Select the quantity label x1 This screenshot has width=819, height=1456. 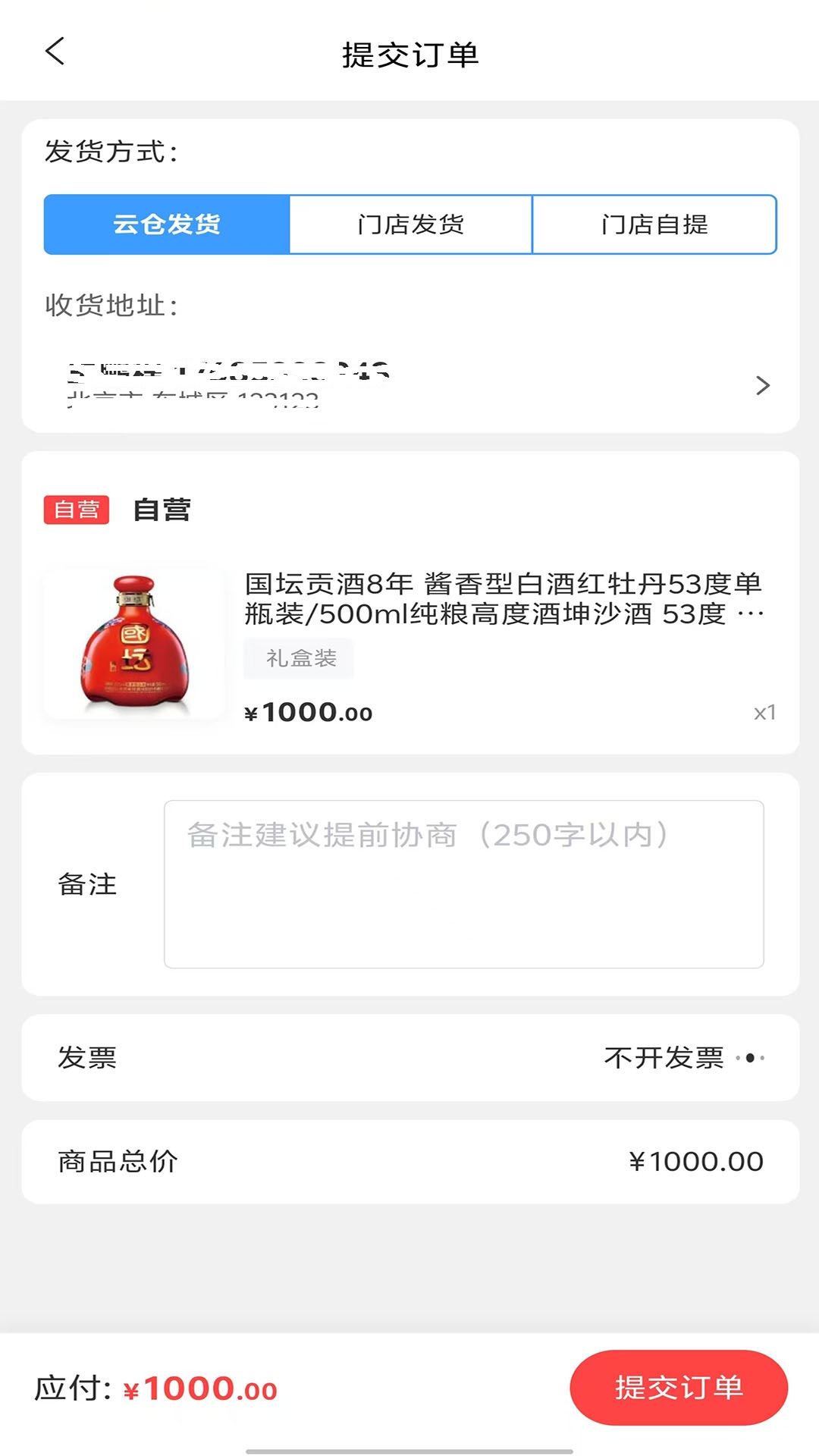click(762, 713)
